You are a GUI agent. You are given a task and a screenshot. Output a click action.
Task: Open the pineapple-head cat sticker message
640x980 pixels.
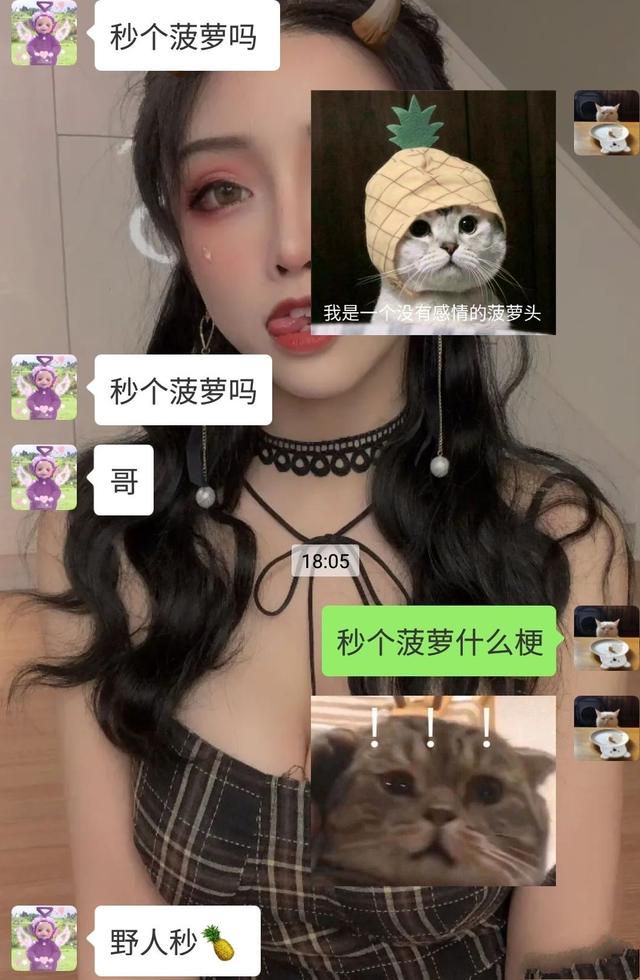pos(433,212)
